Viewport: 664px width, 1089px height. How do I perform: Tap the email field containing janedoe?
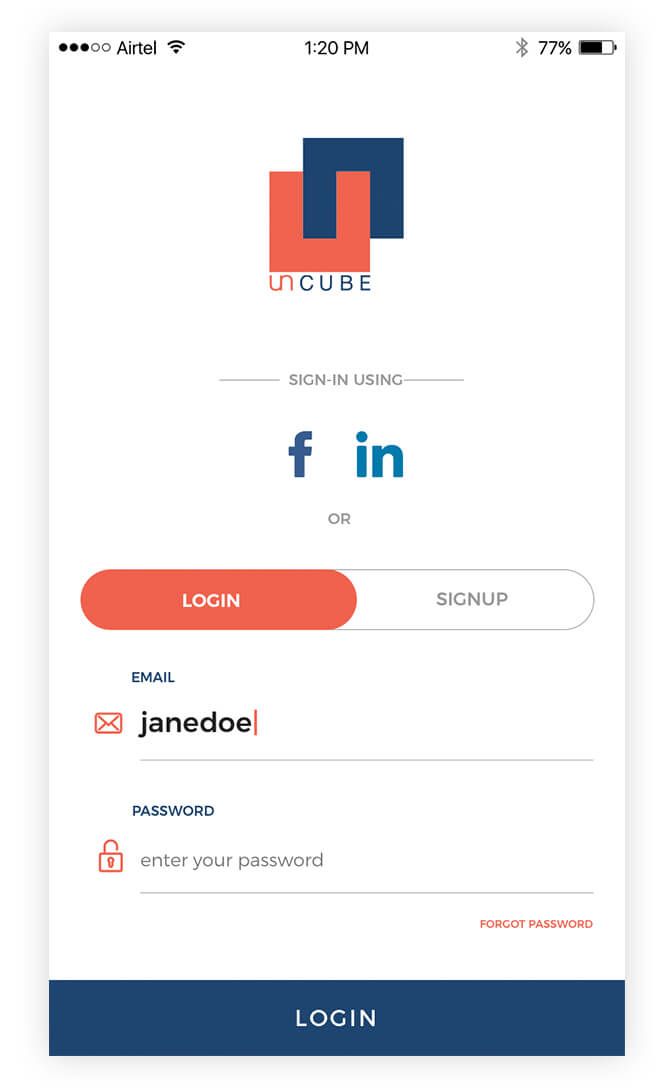pyautogui.click(x=366, y=724)
